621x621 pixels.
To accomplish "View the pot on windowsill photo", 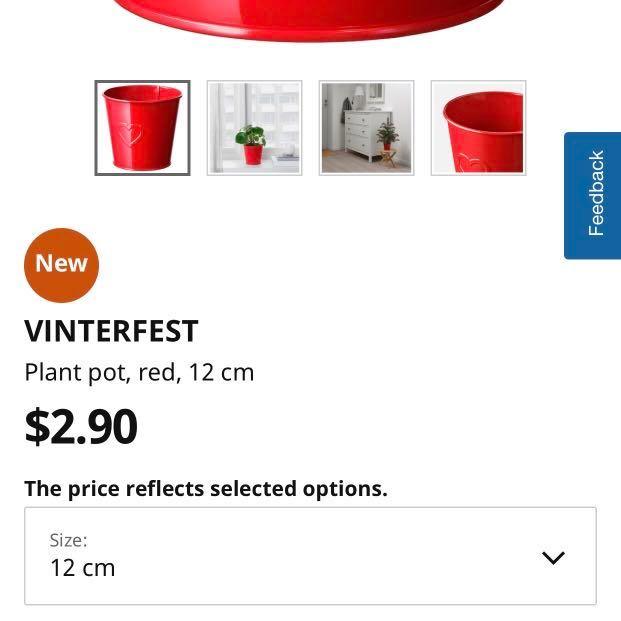I will [254, 128].
